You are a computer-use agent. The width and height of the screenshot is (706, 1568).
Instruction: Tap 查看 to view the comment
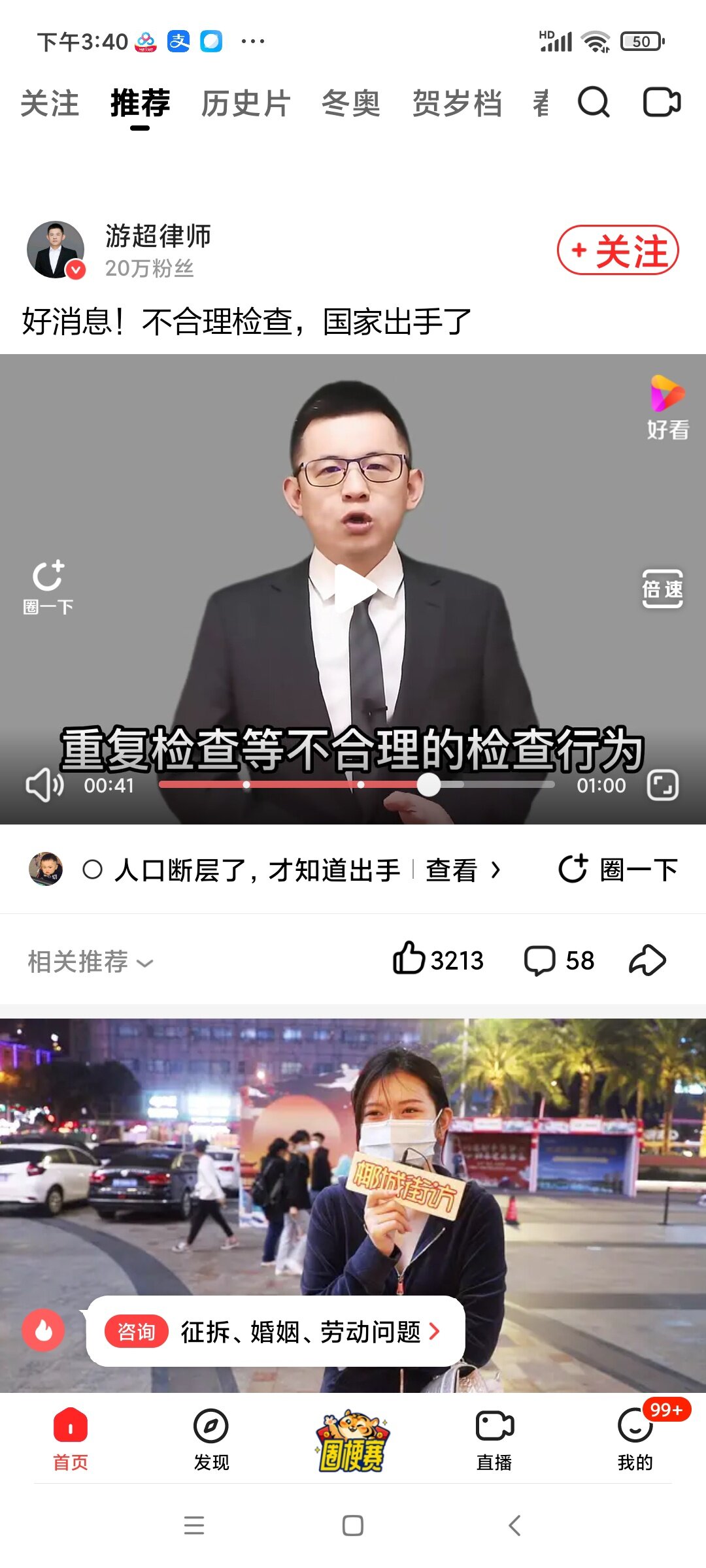[x=462, y=870]
